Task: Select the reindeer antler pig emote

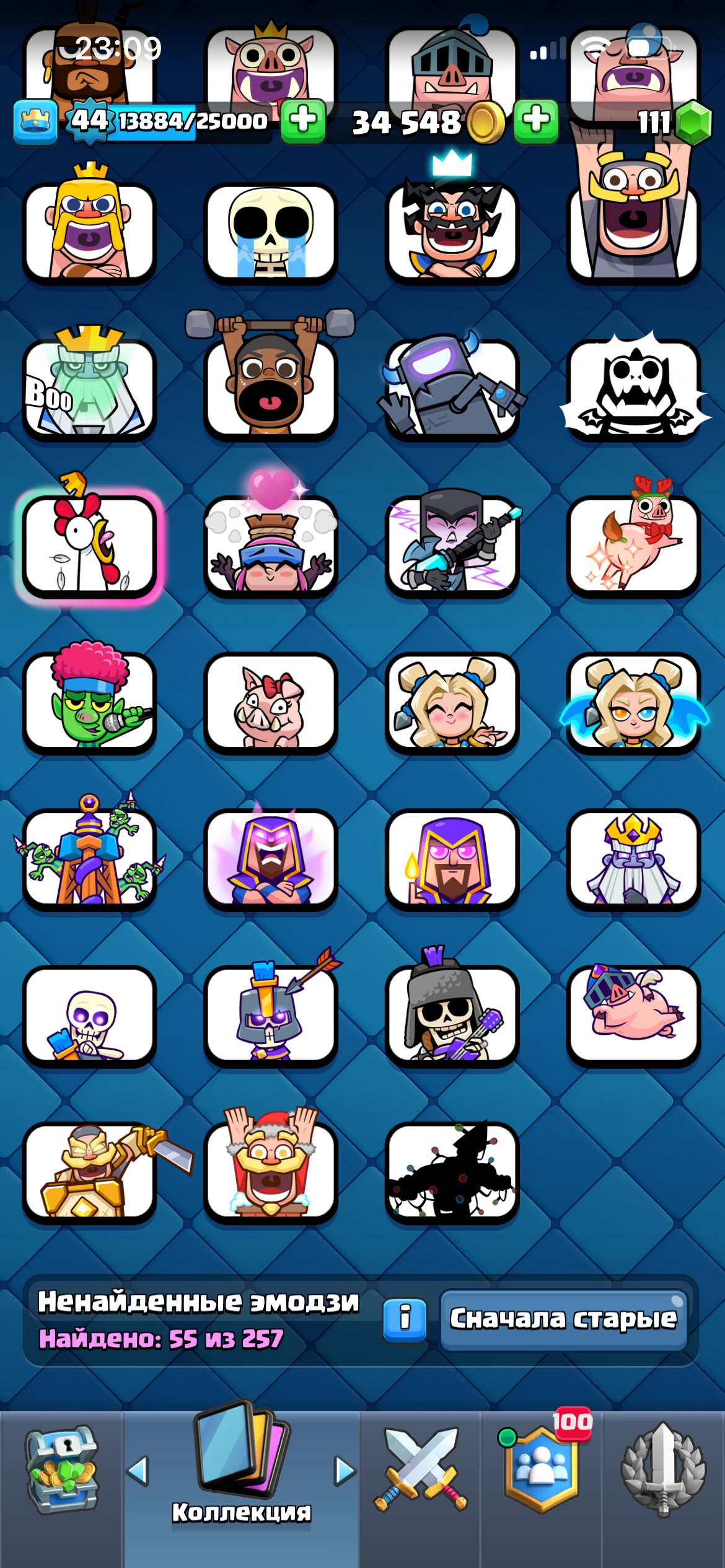Action: point(633,546)
